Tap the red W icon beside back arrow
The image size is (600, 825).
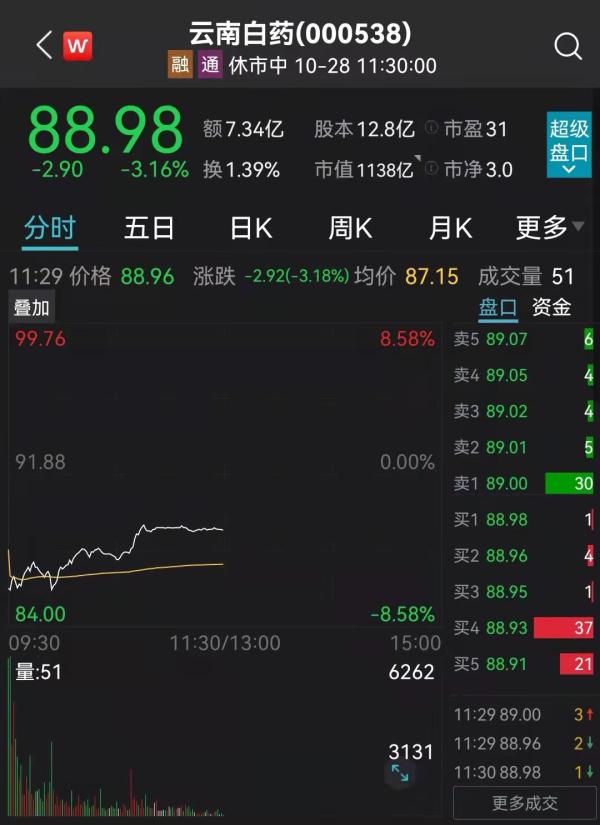click(77, 45)
